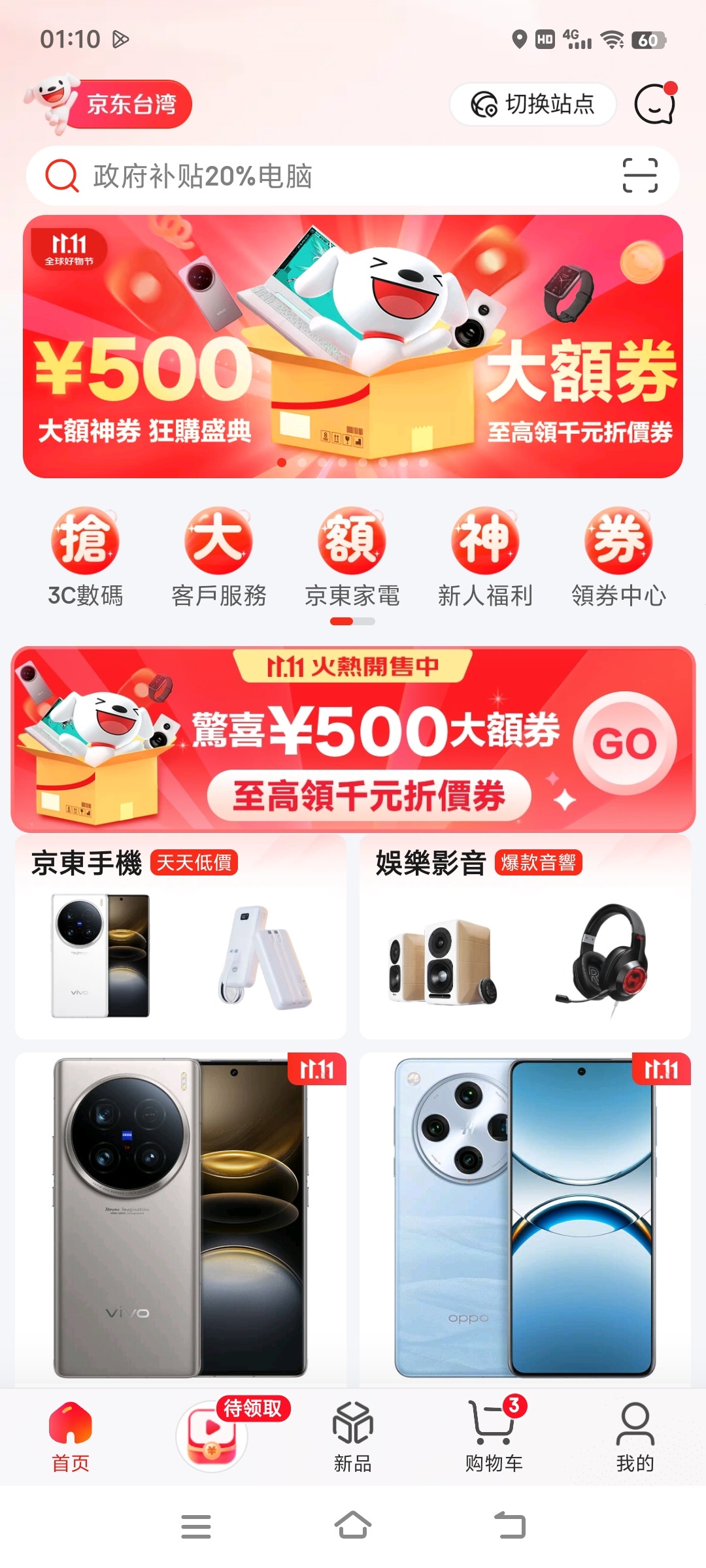Image resolution: width=706 pixels, height=1568 pixels.
Task: Tap the GO button on the ¥500 coupon banner
Action: (624, 743)
